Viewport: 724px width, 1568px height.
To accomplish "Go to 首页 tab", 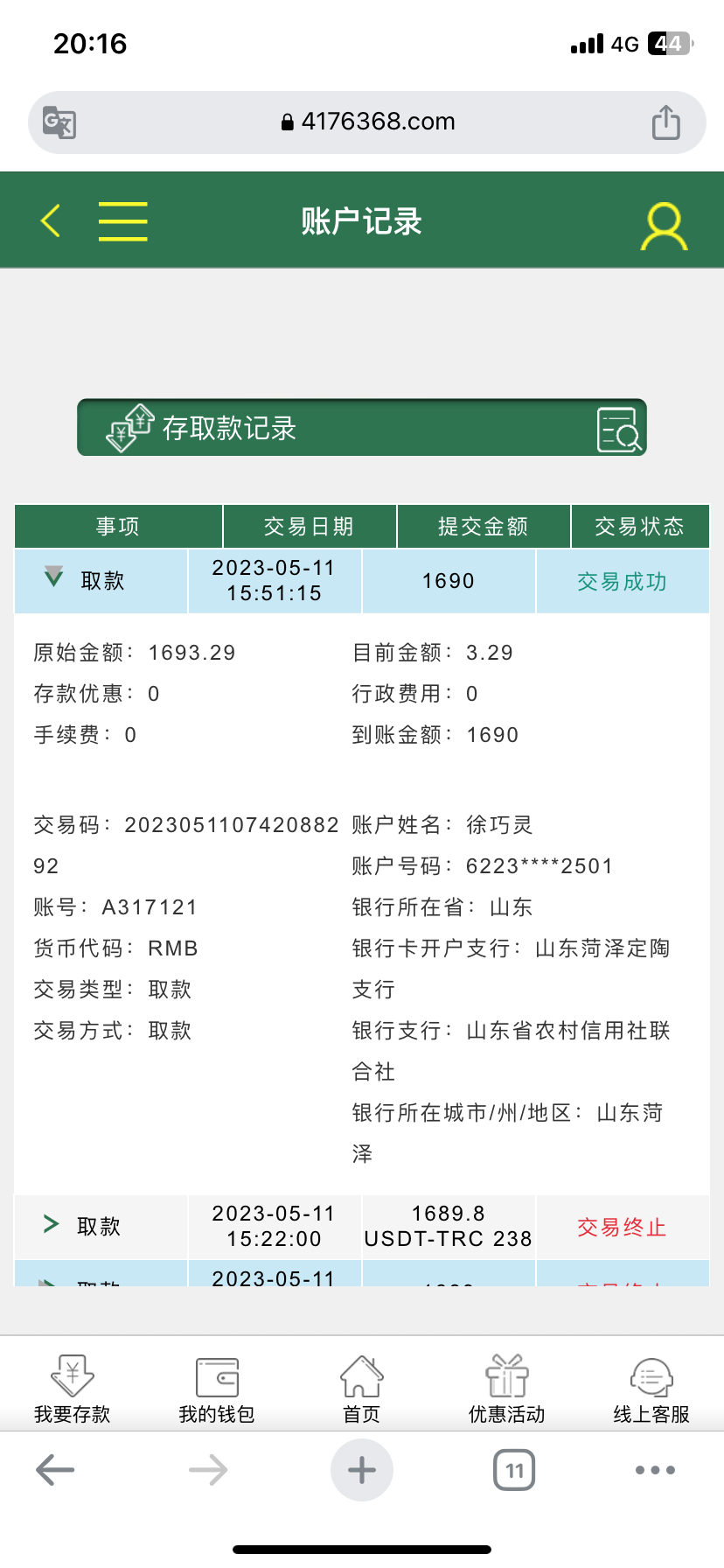I will pos(361,1388).
